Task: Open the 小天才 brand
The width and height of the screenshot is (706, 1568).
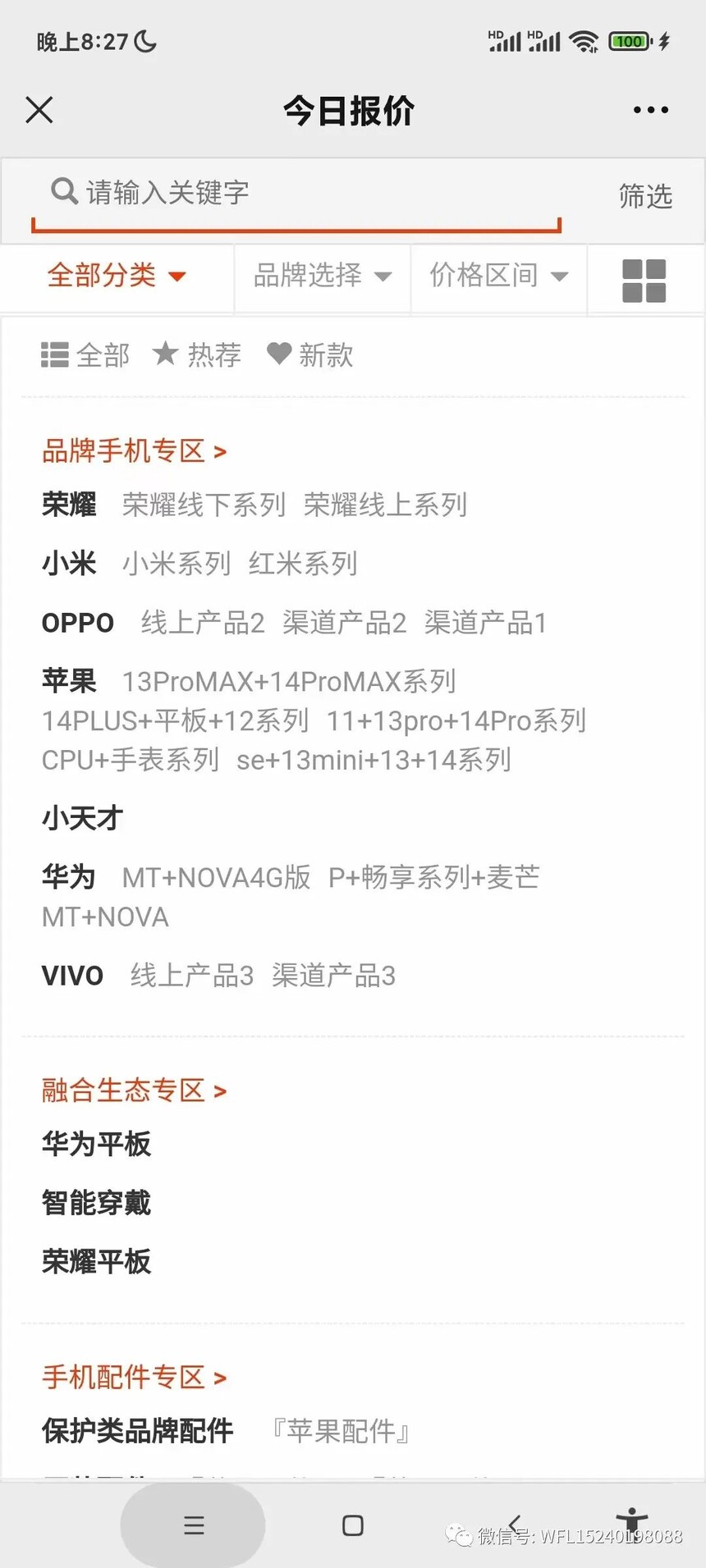Action: coord(83,818)
